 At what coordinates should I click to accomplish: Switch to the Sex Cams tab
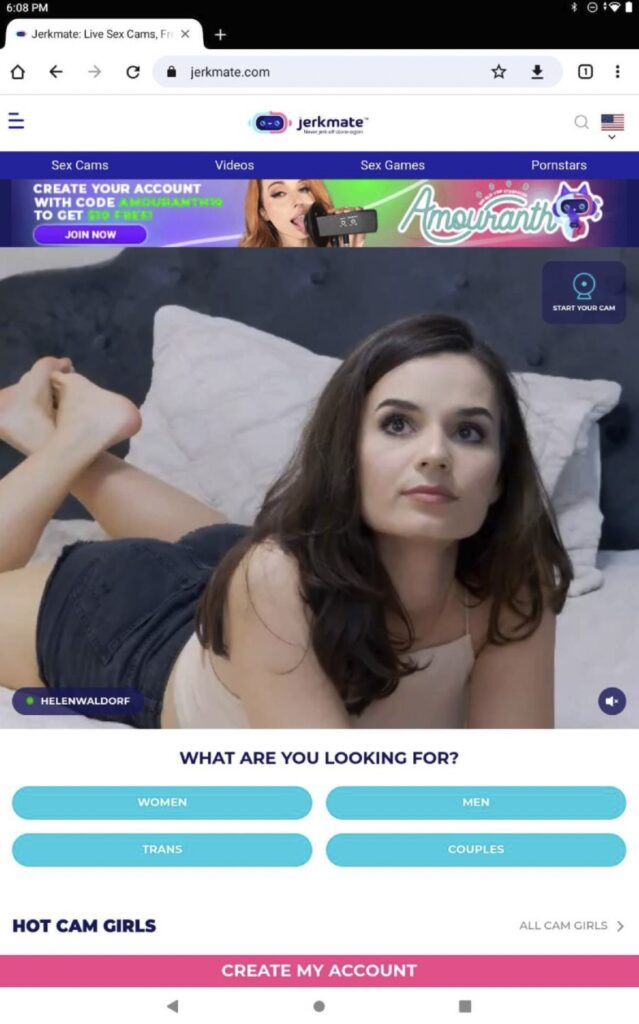(80, 165)
